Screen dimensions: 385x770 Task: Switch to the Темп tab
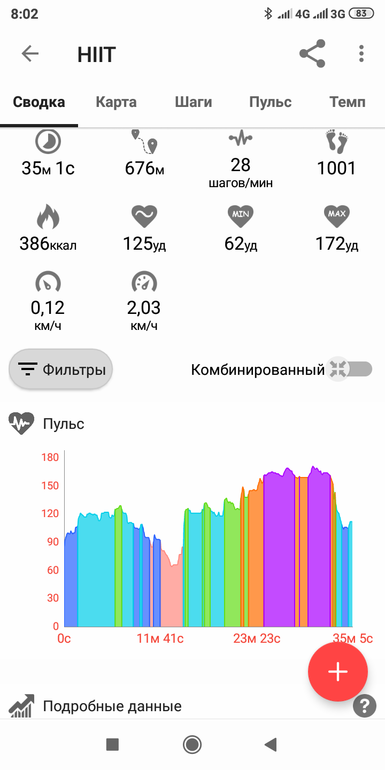pyautogui.click(x=347, y=102)
